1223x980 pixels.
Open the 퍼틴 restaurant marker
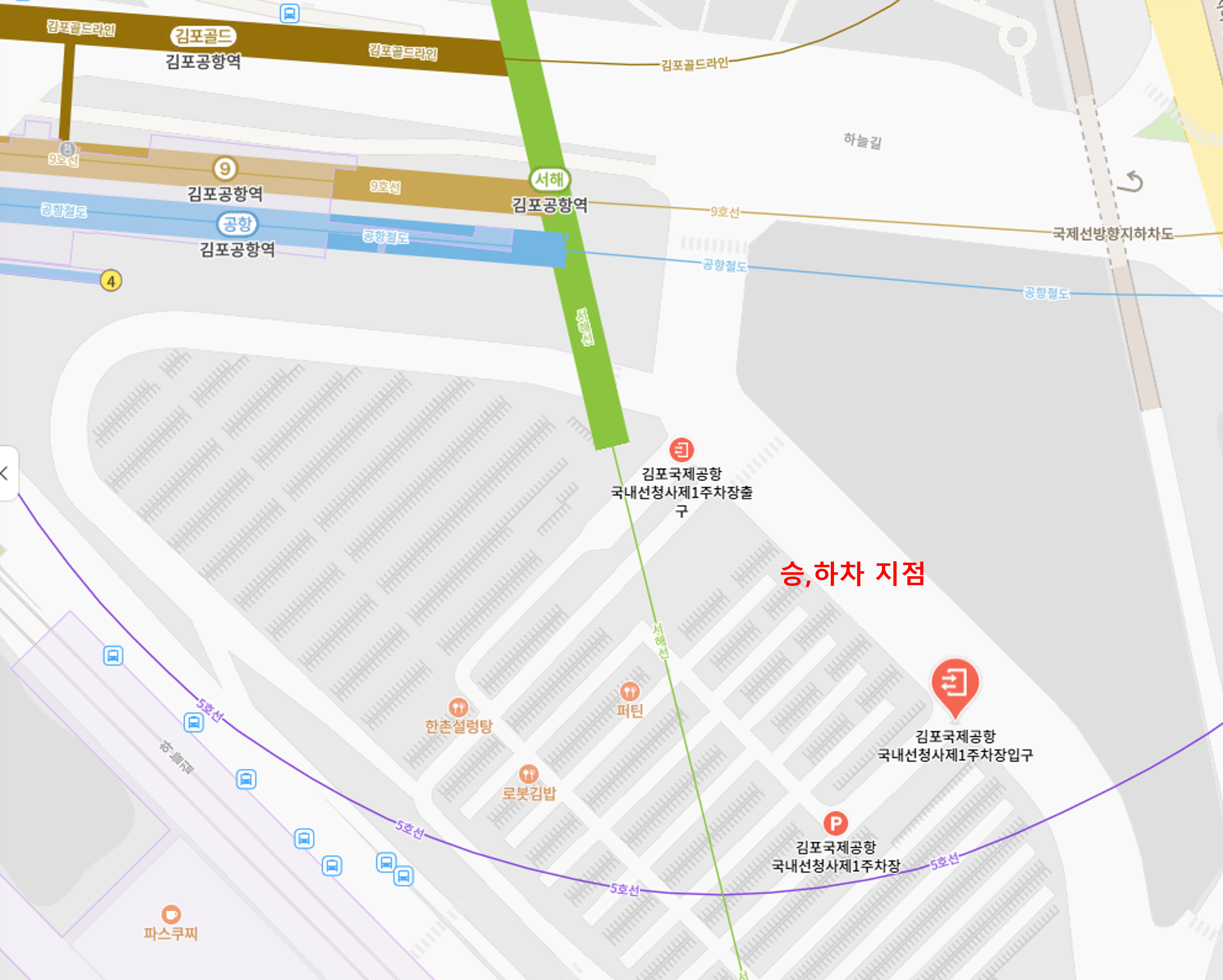(629, 692)
